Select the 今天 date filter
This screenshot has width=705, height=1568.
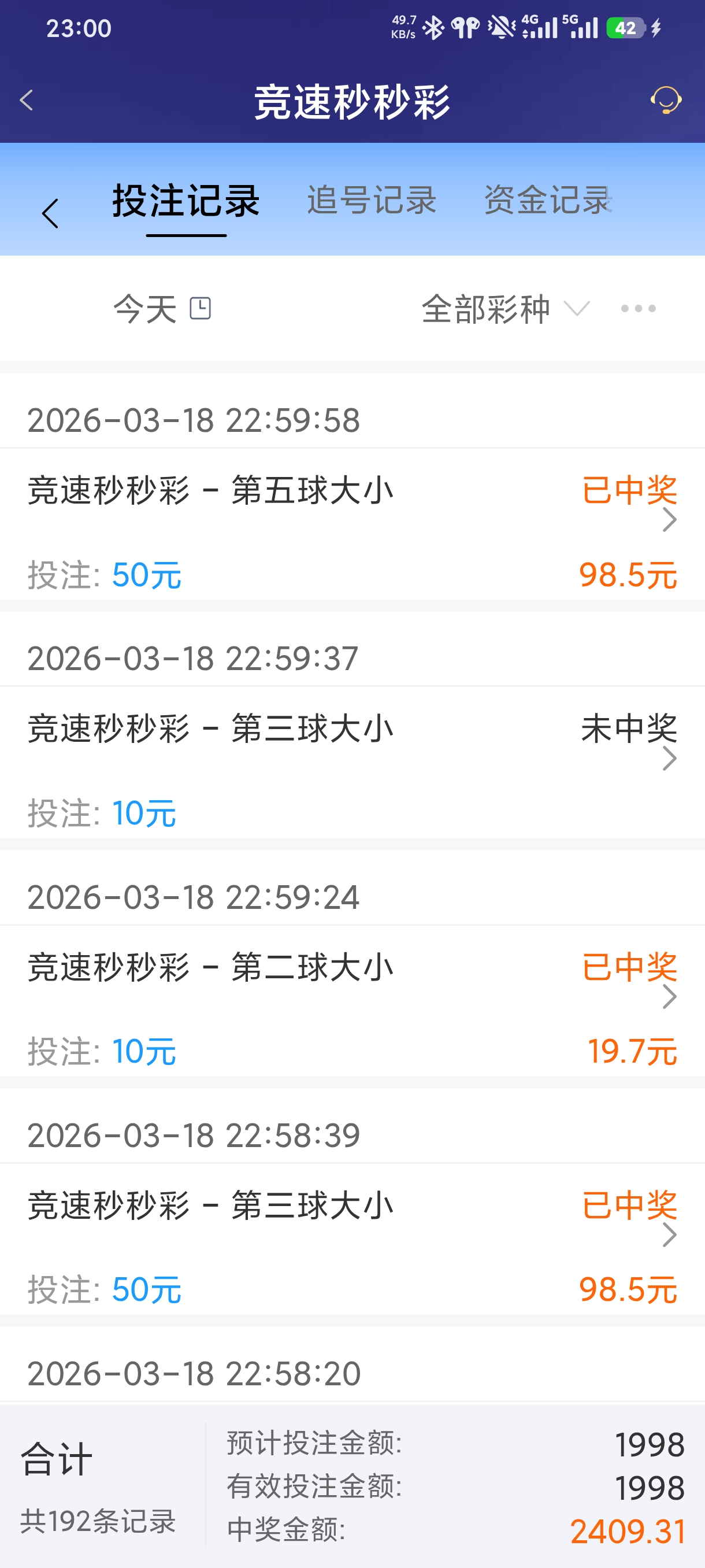pyautogui.click(x=145, y=309)
